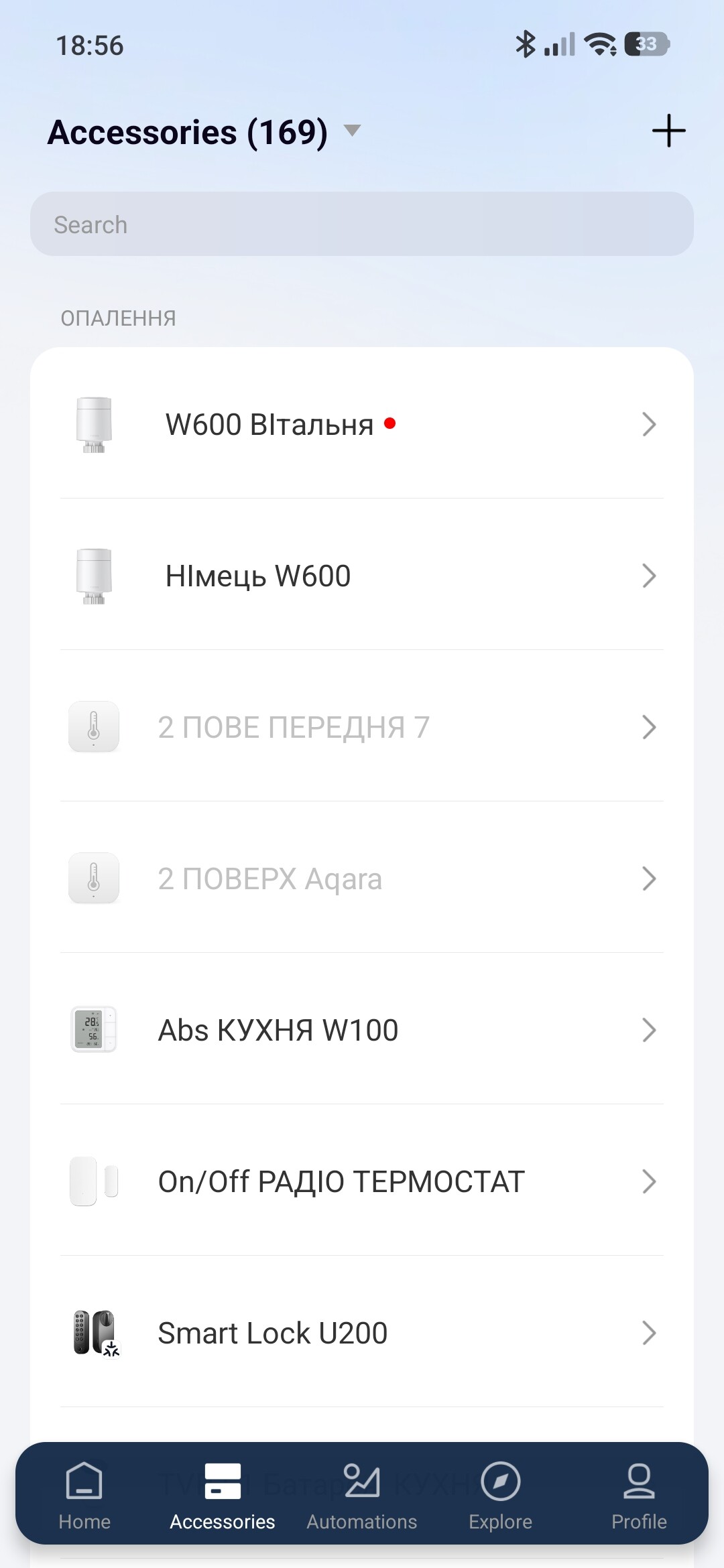Add a new accessory with plus icon
Viewport: 724px width, 1568px height.
pos(668,131)
